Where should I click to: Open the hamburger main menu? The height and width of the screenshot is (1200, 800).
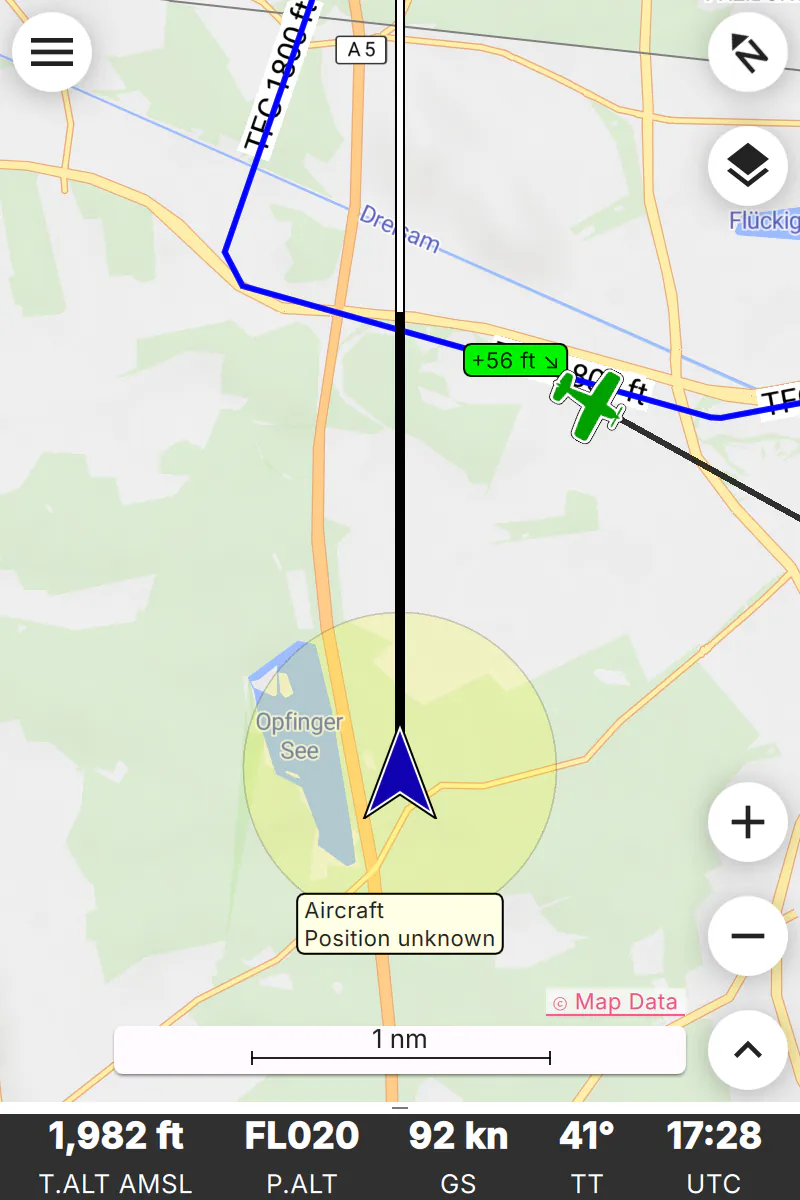(52, 52)
